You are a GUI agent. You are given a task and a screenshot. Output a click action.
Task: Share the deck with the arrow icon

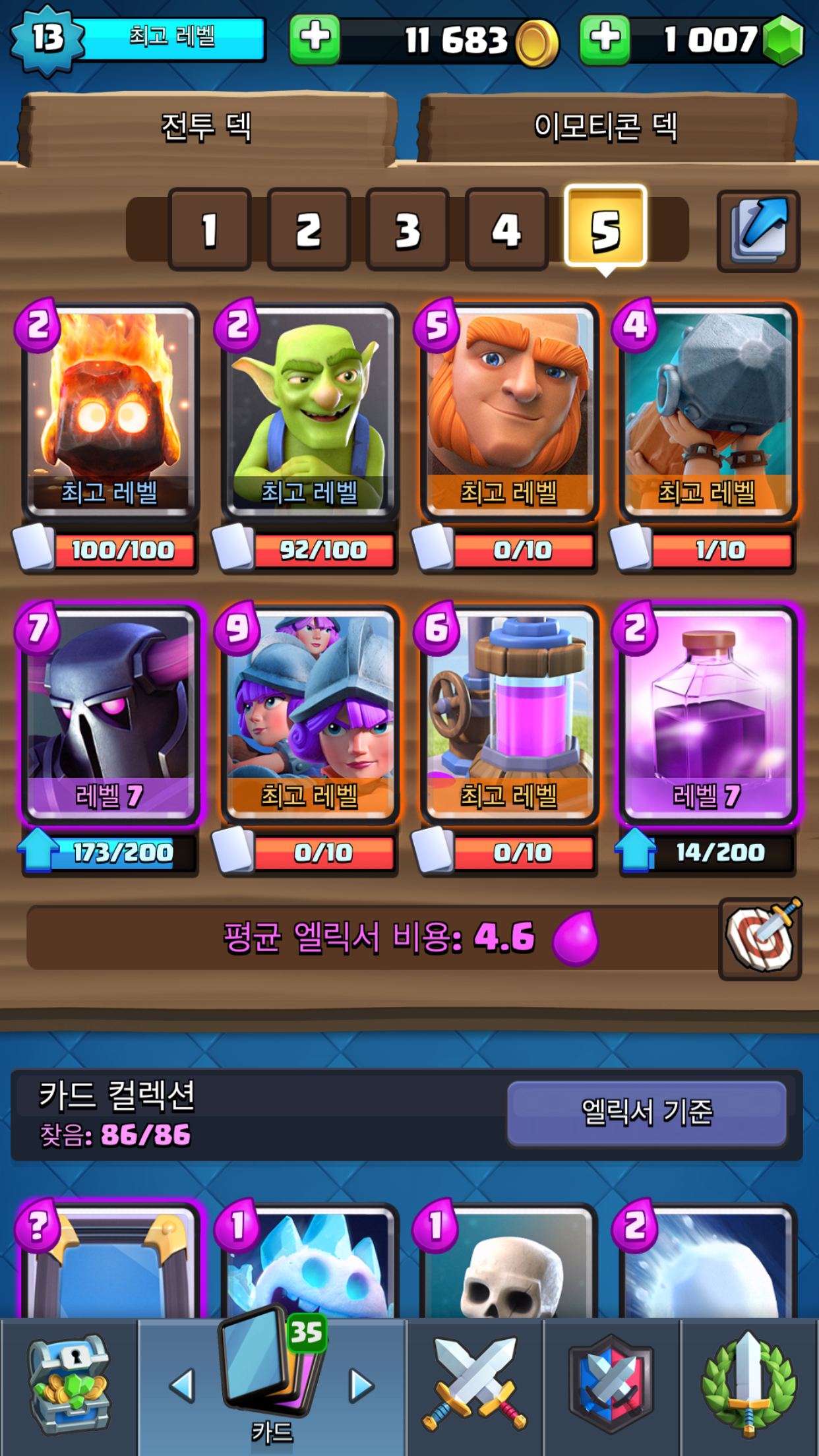click(758, 231)
